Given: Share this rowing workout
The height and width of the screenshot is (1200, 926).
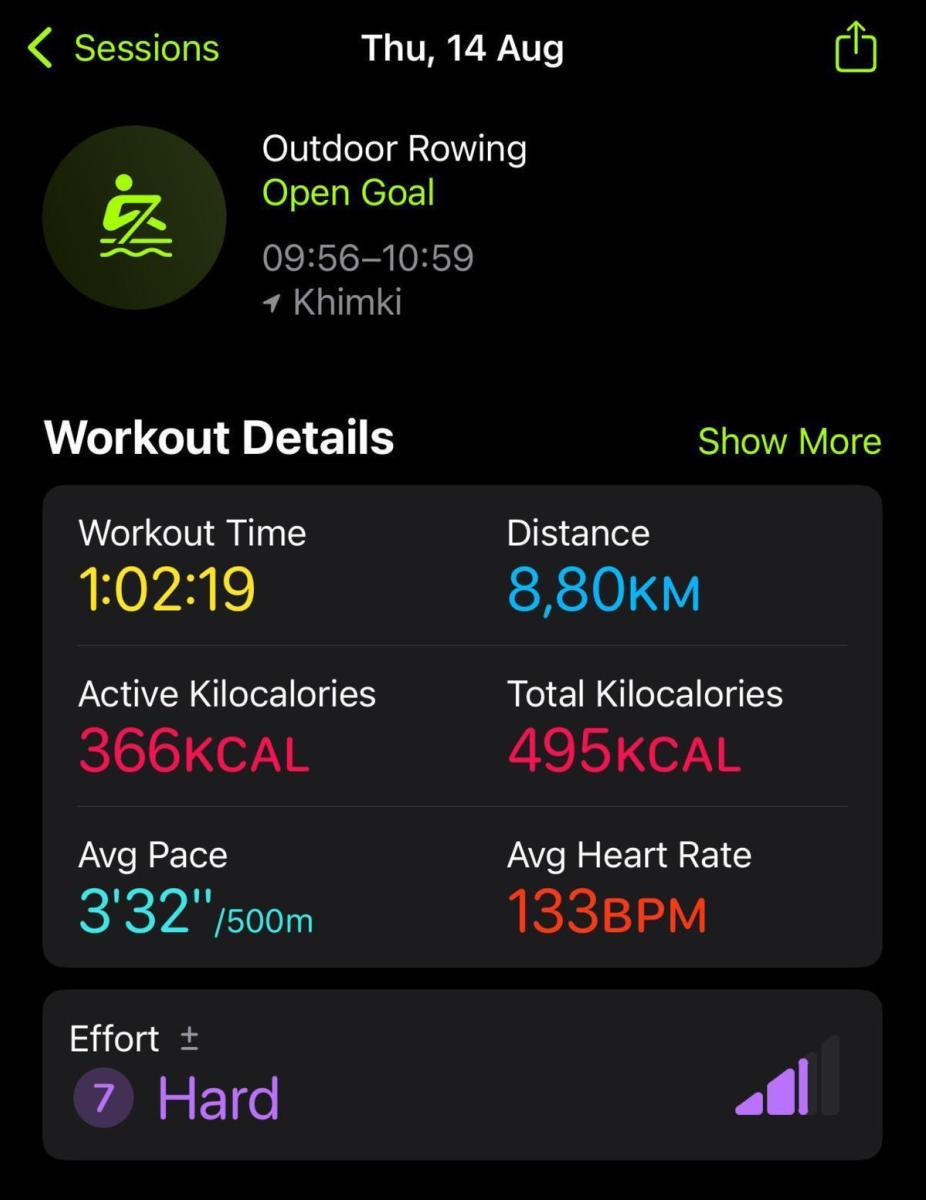Looking at the screenshot, I should pos(855,48).
